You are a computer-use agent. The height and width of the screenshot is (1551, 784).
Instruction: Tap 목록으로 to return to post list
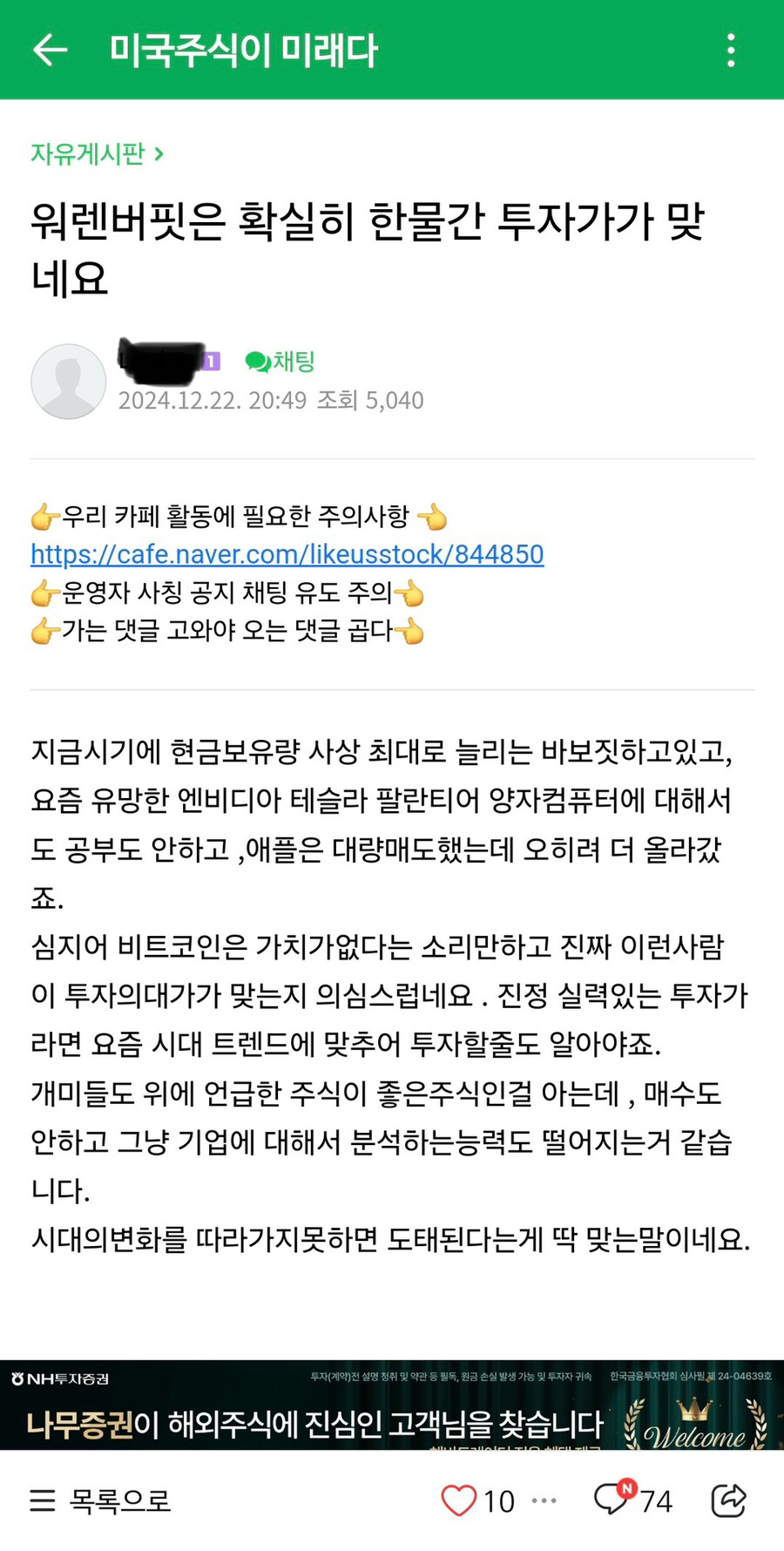tap(118, 1500)
